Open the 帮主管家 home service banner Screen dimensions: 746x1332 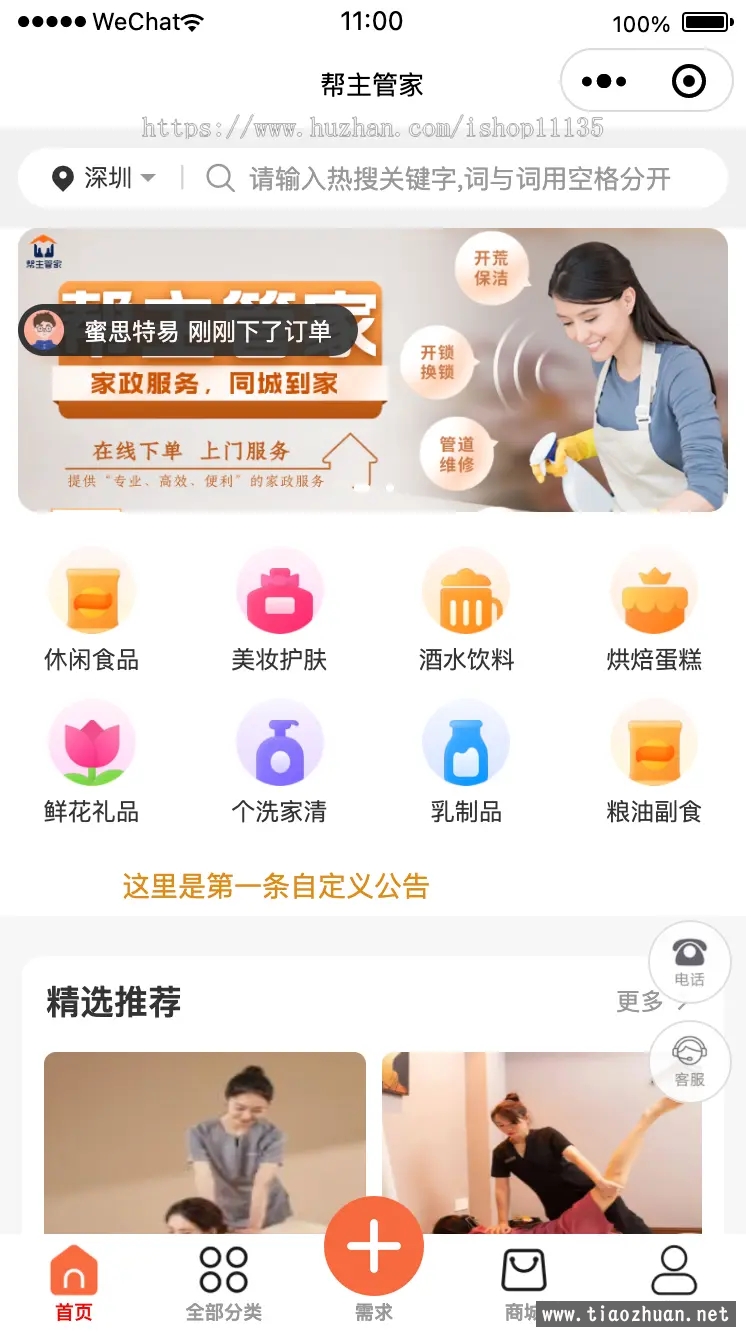tap(373, 370)
